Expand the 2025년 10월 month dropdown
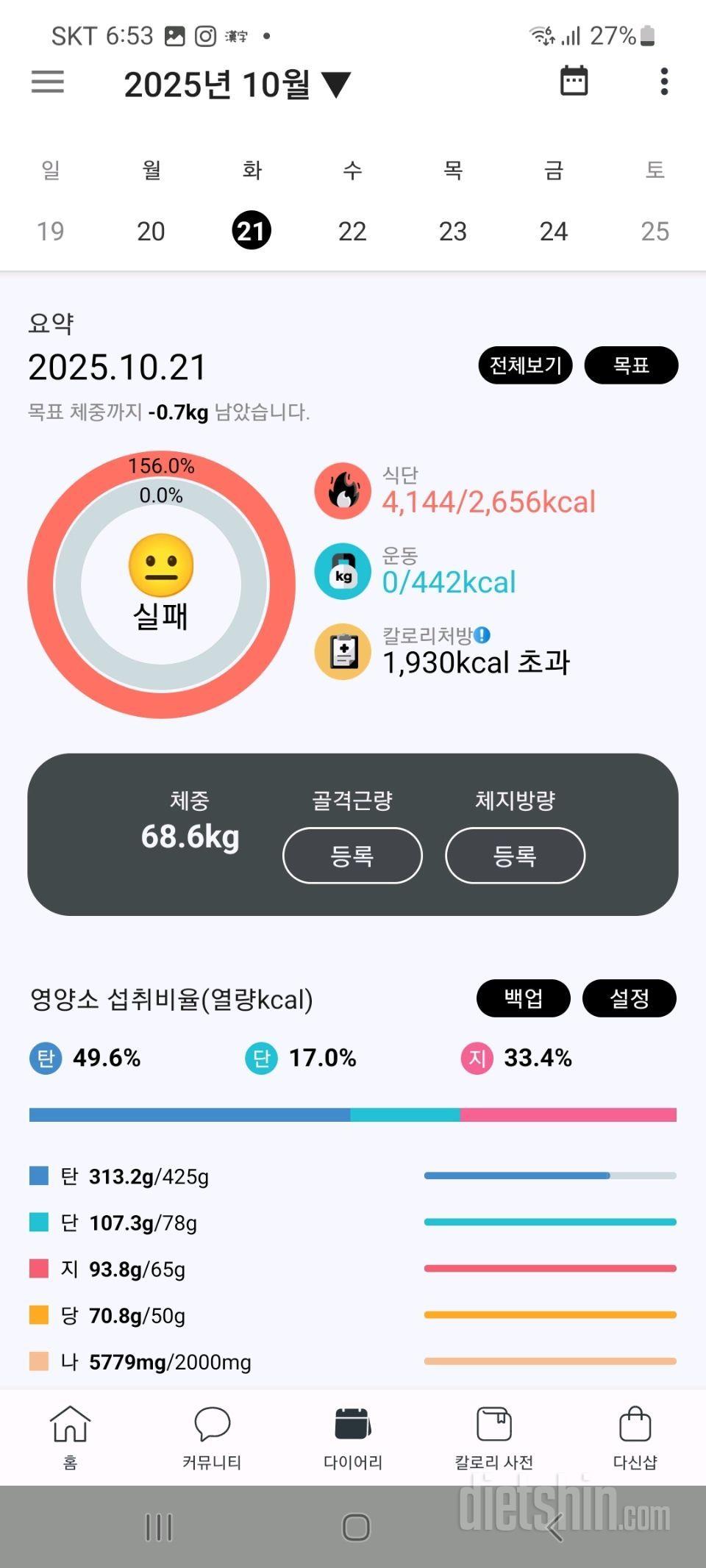The height and width of the screenshot is (1568, 706). pos(237,82)
